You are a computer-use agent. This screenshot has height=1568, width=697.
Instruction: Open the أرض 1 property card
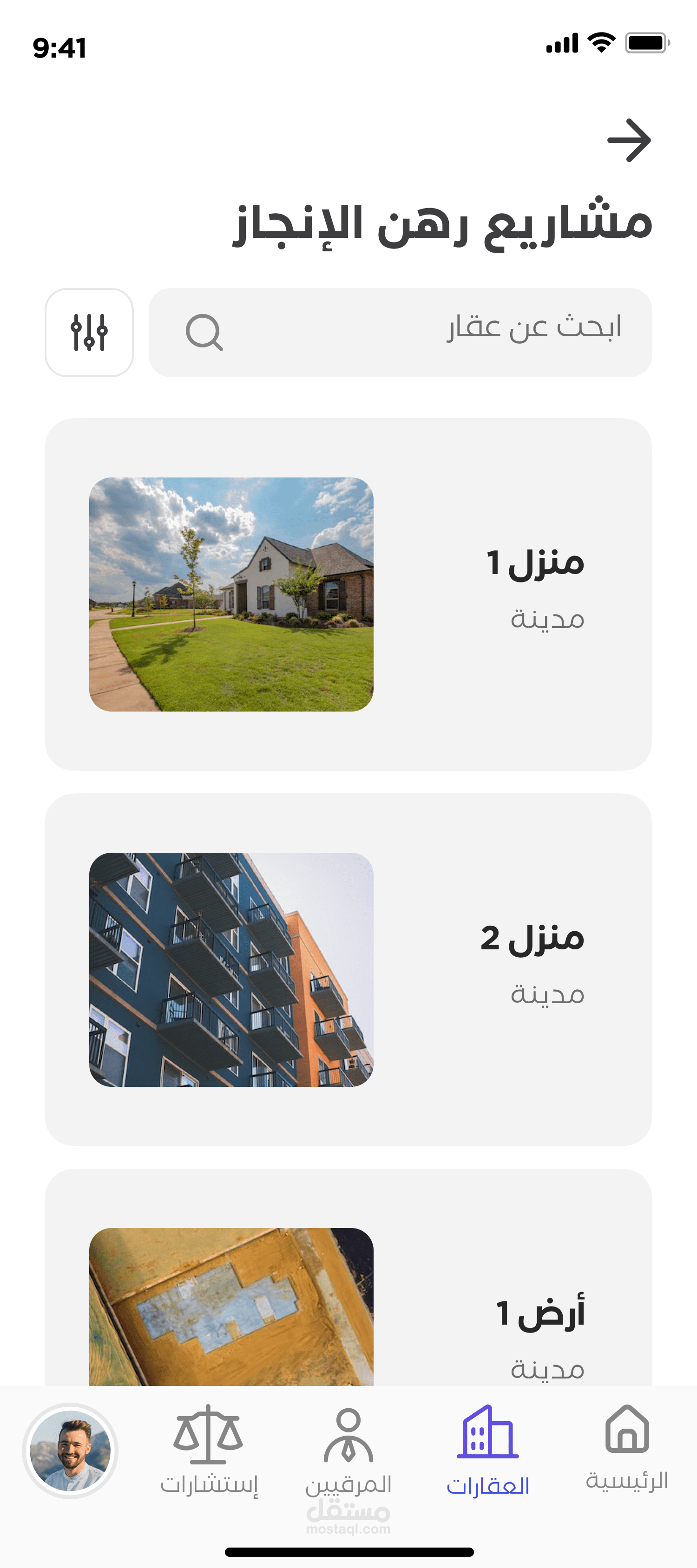[348, 1290]
